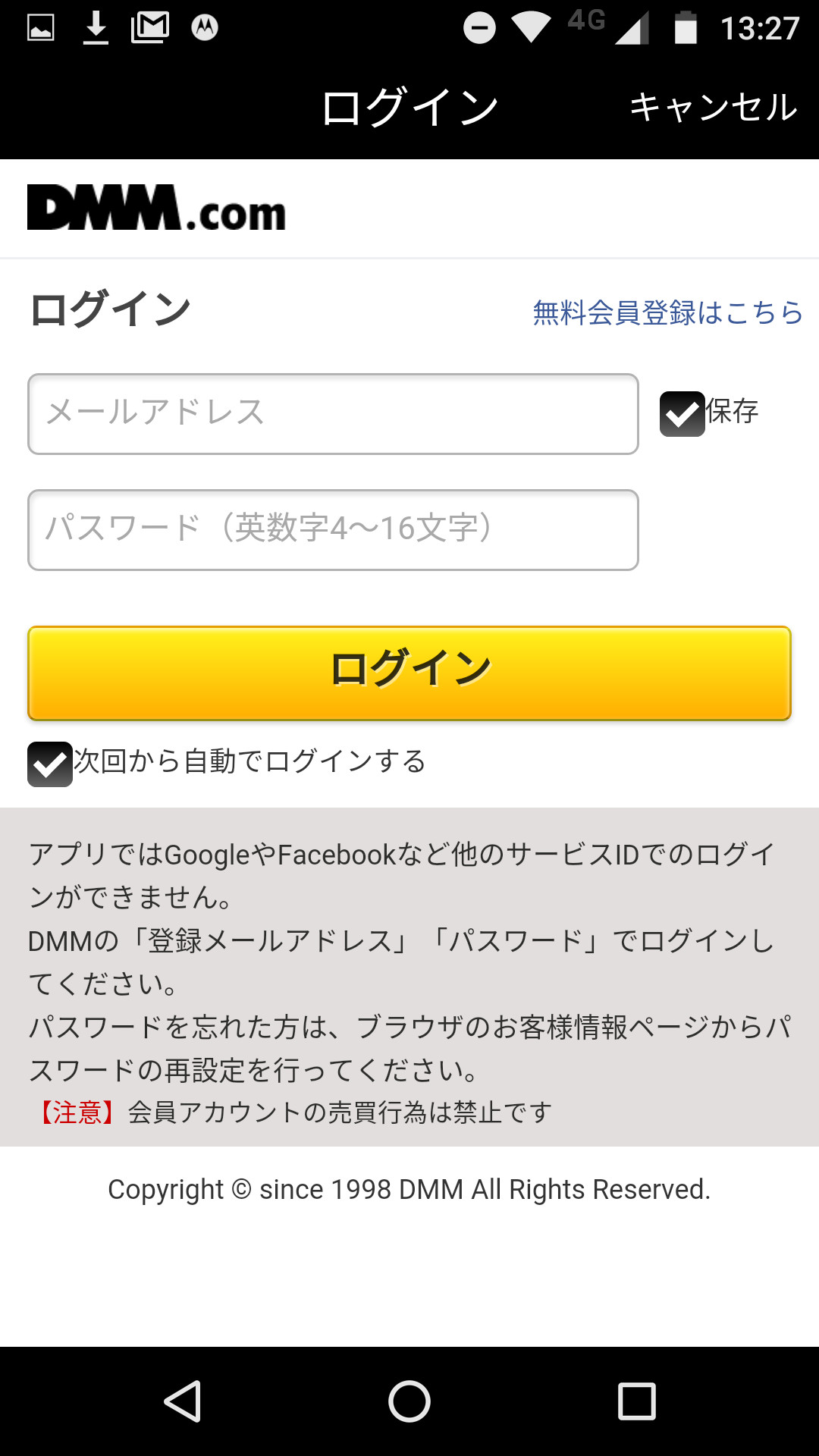Go back with the system back button
819x1456 pixels.
[183, 1401]
